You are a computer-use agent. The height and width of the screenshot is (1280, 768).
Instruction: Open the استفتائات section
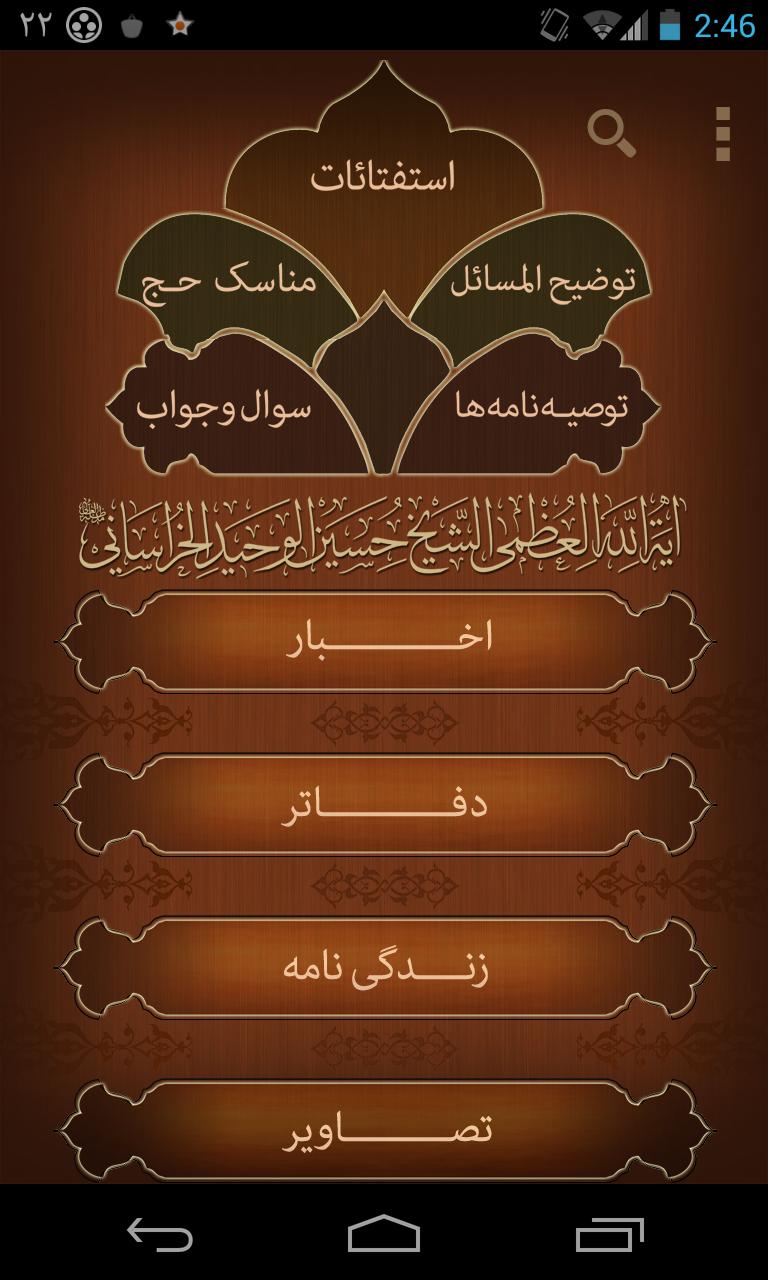pos(383,178)
